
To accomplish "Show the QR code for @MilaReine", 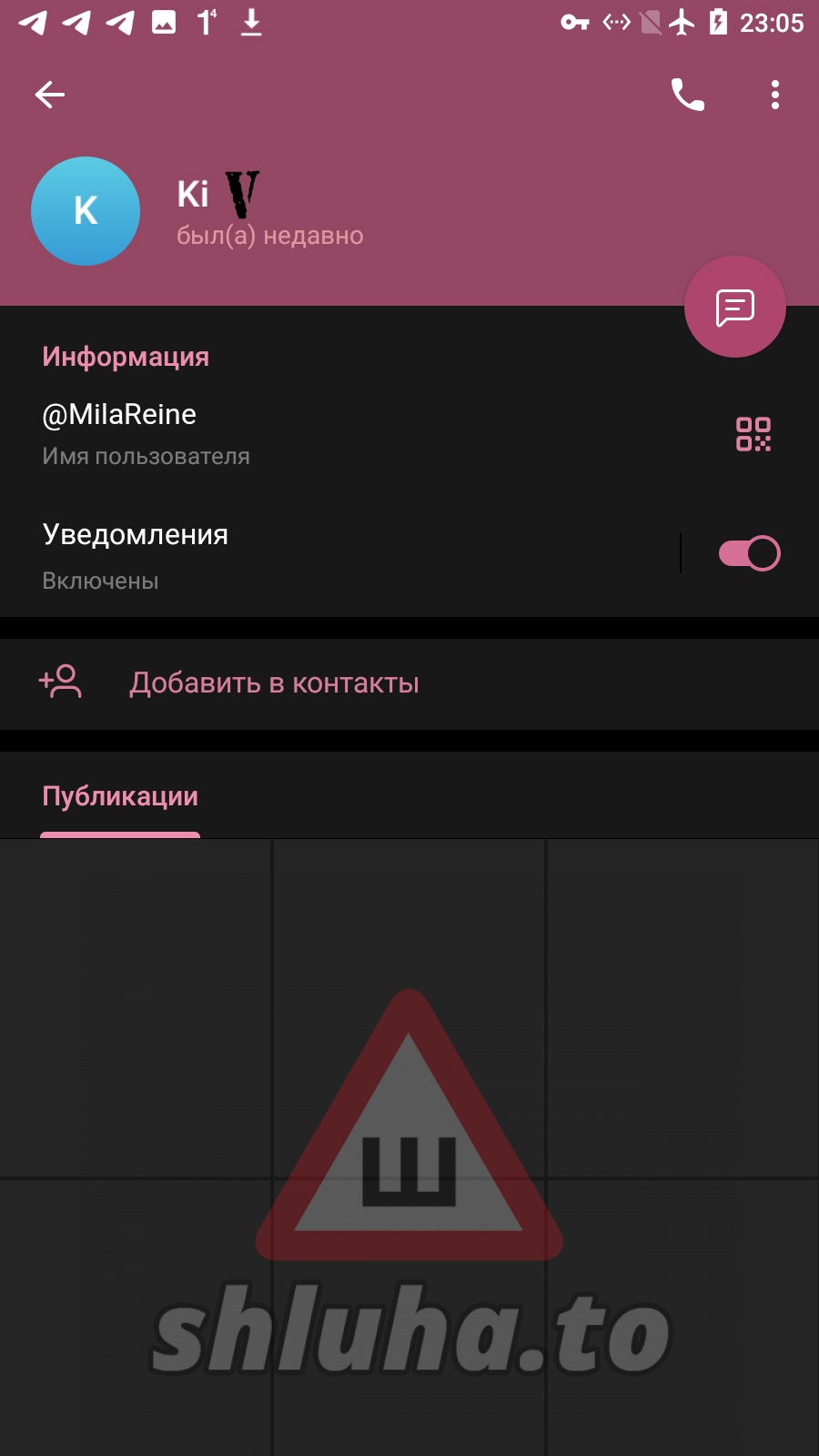I will point(753,434).
